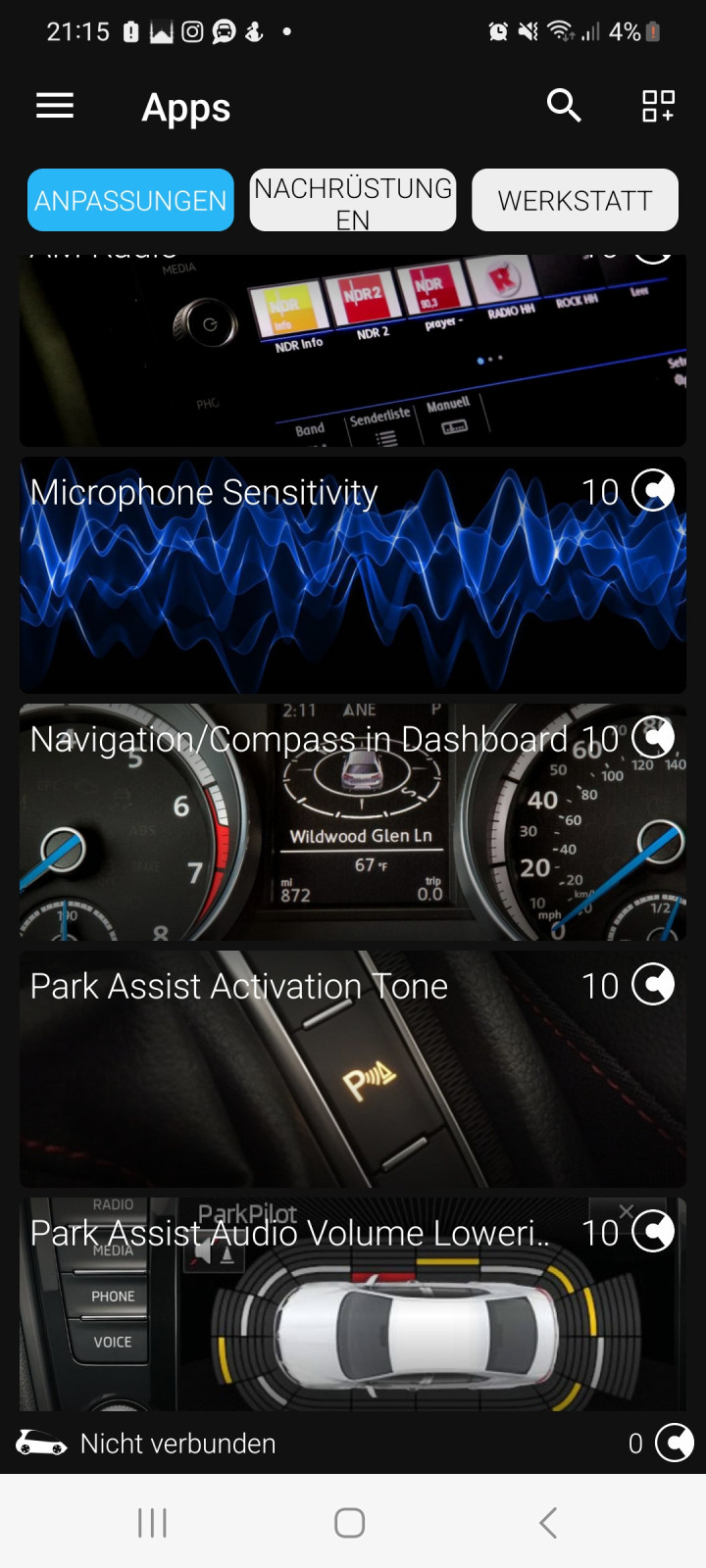Open Navigation/Compass in Dashboard card
Image resolution: width=706 pixels, height=1568 pixels.
click(353, 823)
